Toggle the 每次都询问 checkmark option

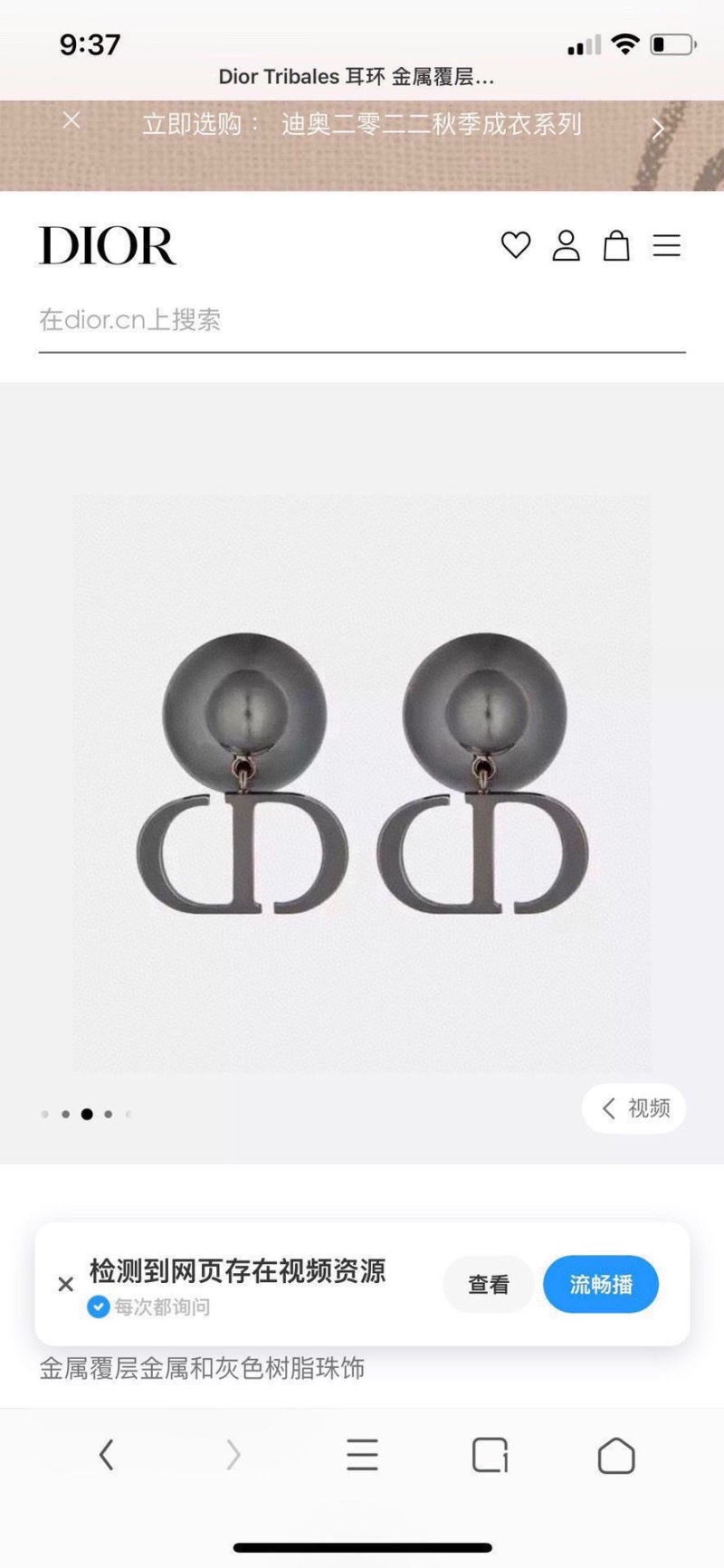[98, 1307]
